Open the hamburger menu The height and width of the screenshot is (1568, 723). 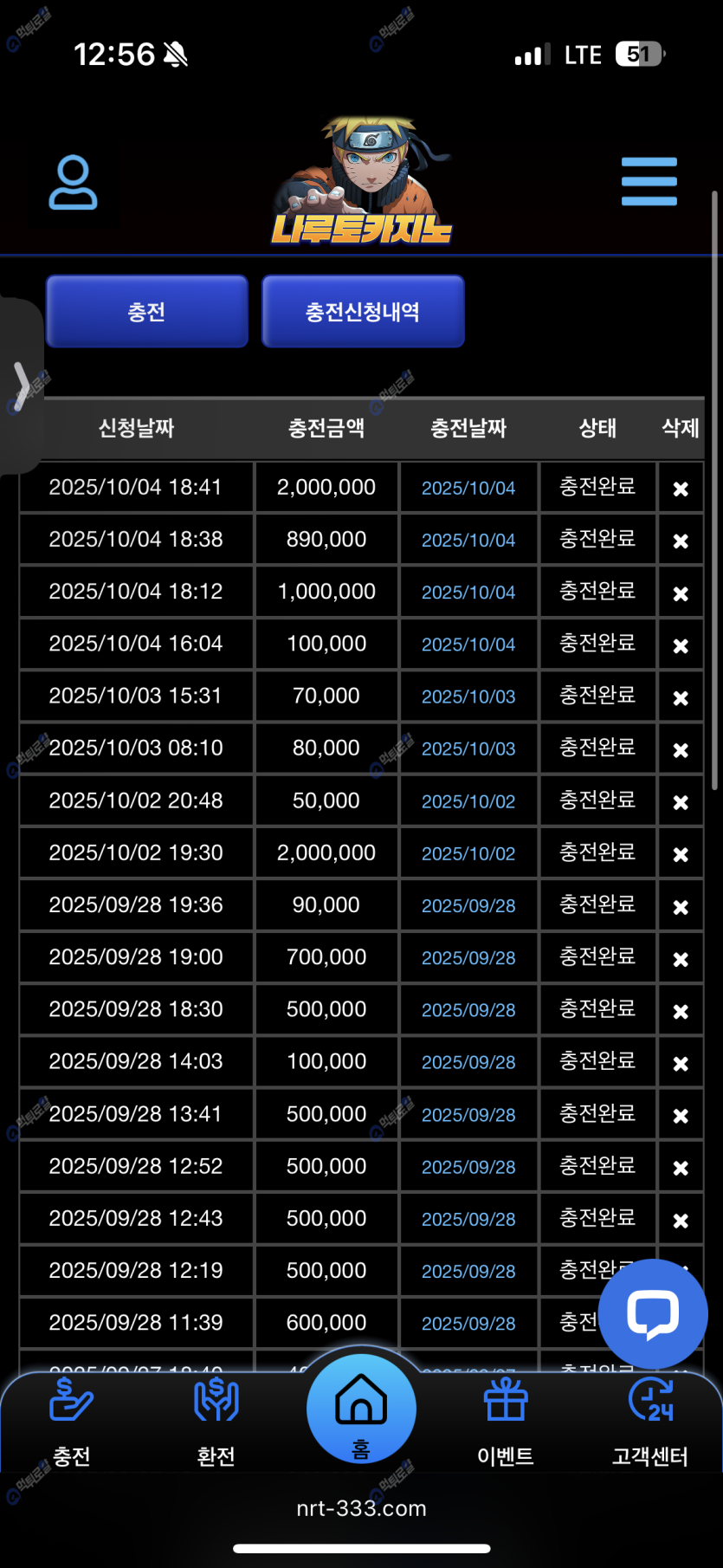[649, 181]
